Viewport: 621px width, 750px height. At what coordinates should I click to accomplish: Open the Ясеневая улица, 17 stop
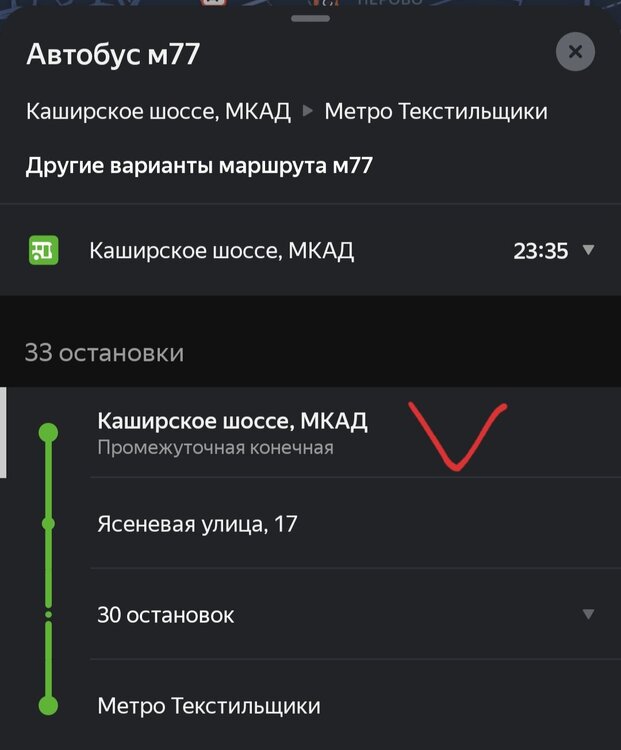197,523
